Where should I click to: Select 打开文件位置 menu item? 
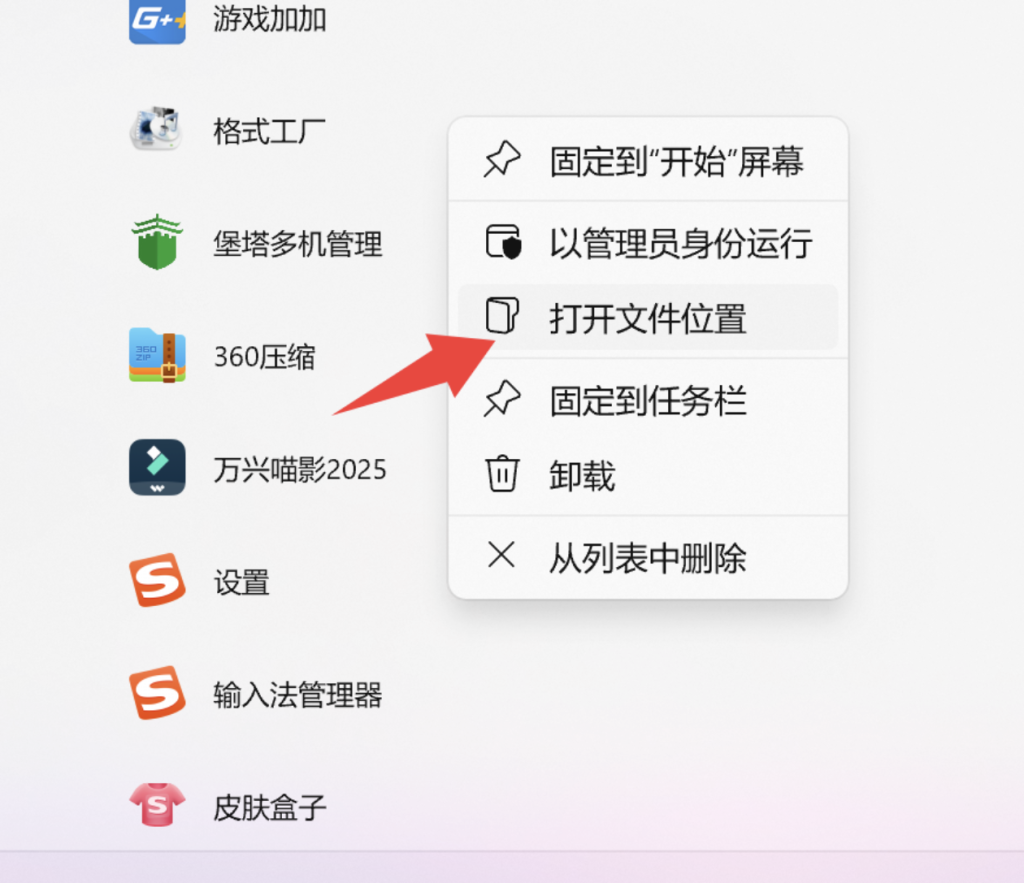647,318
